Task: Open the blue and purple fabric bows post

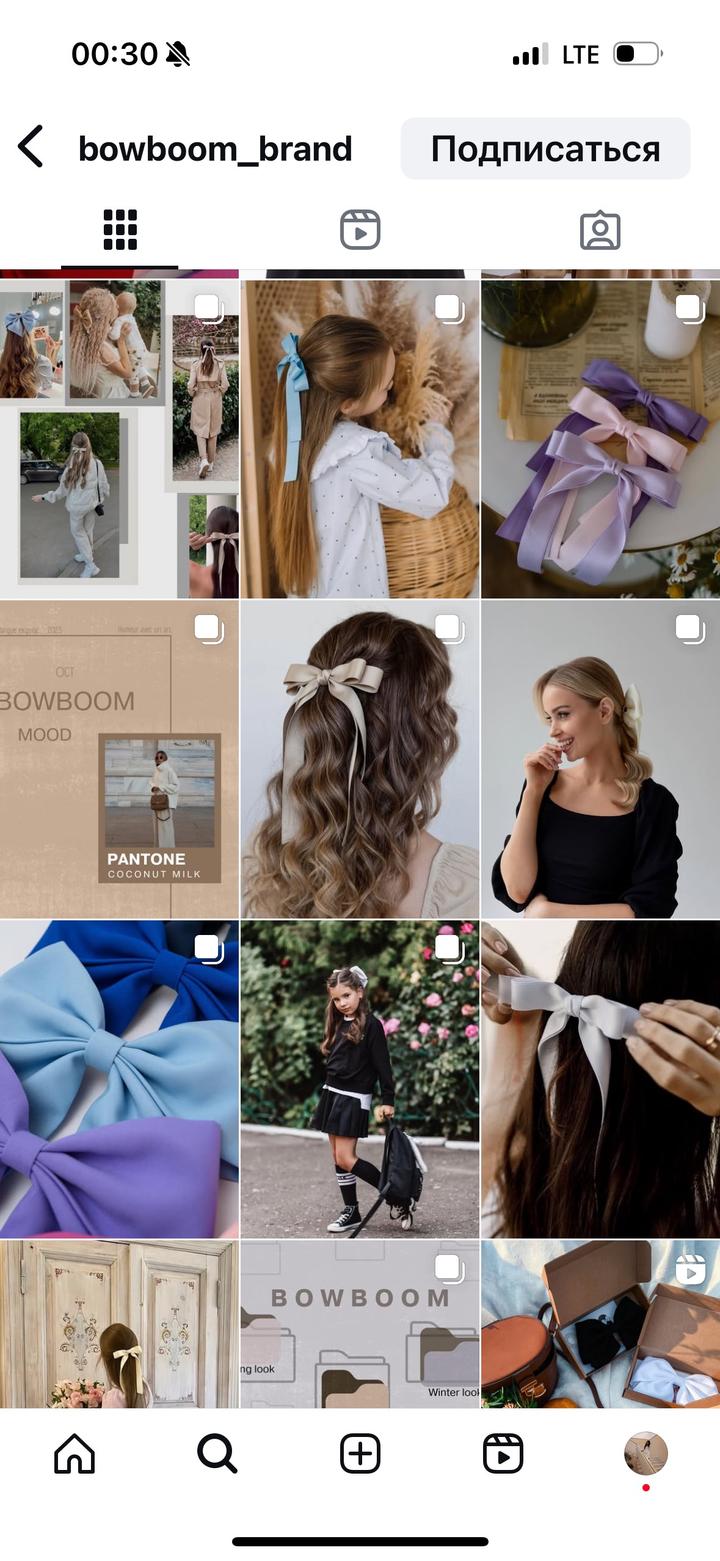Action: coord(119,1078)
